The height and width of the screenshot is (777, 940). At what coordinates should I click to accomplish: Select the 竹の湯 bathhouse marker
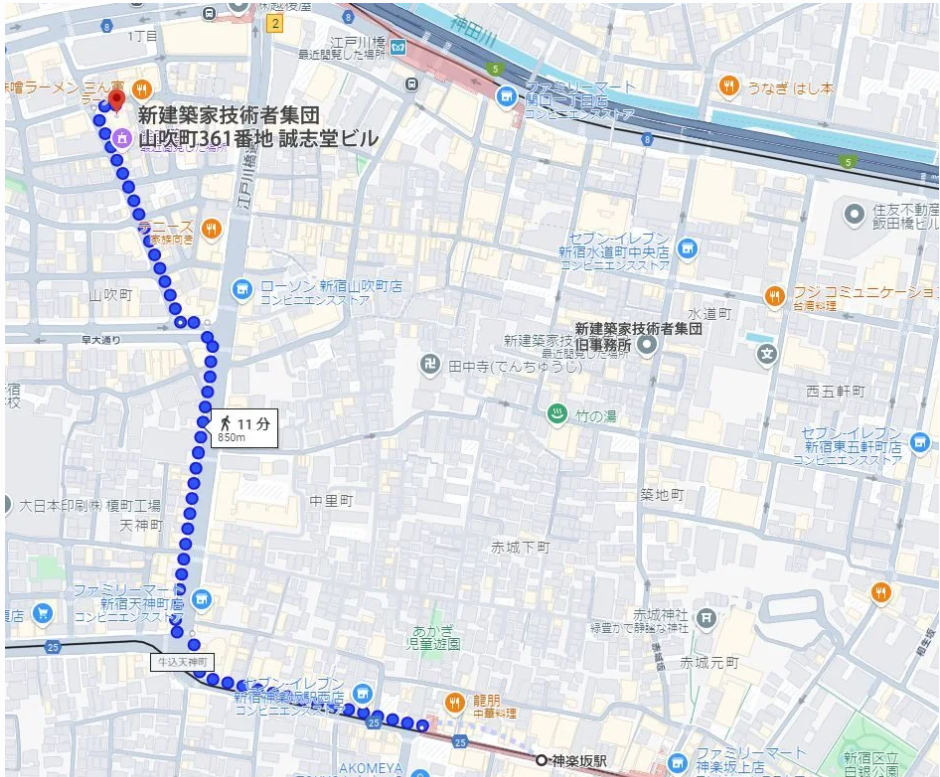point(555,414)
